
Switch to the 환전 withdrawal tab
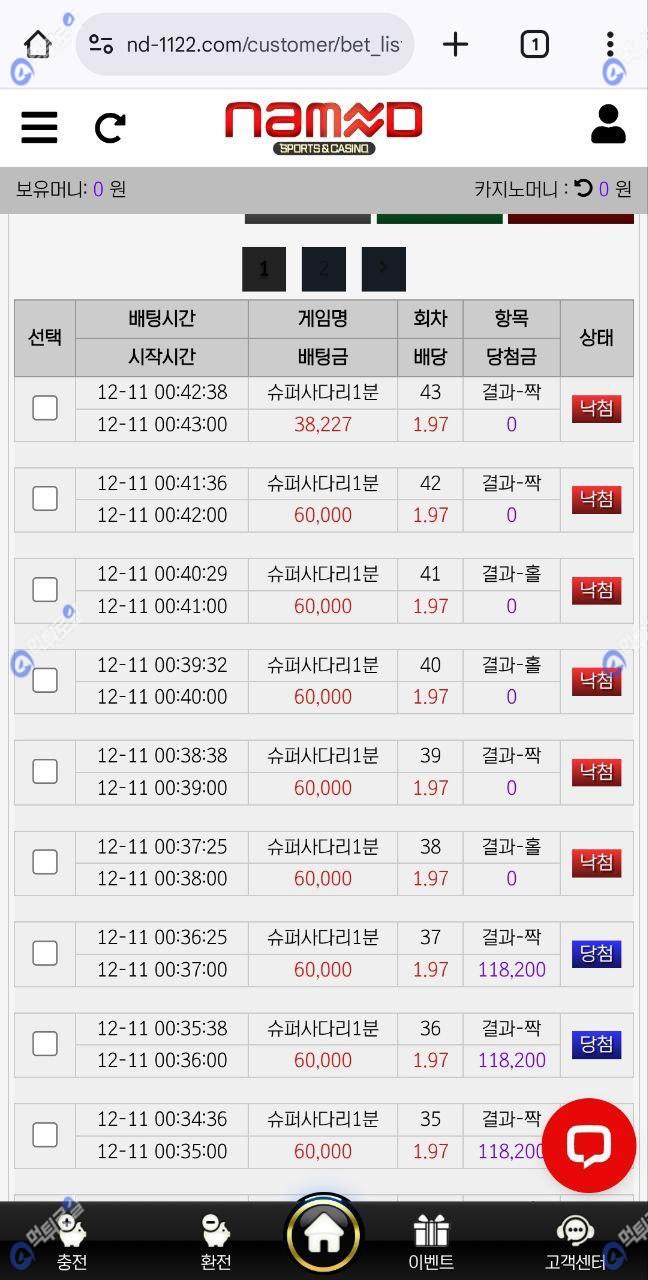pyautogui.click(x=216, y=1241)
